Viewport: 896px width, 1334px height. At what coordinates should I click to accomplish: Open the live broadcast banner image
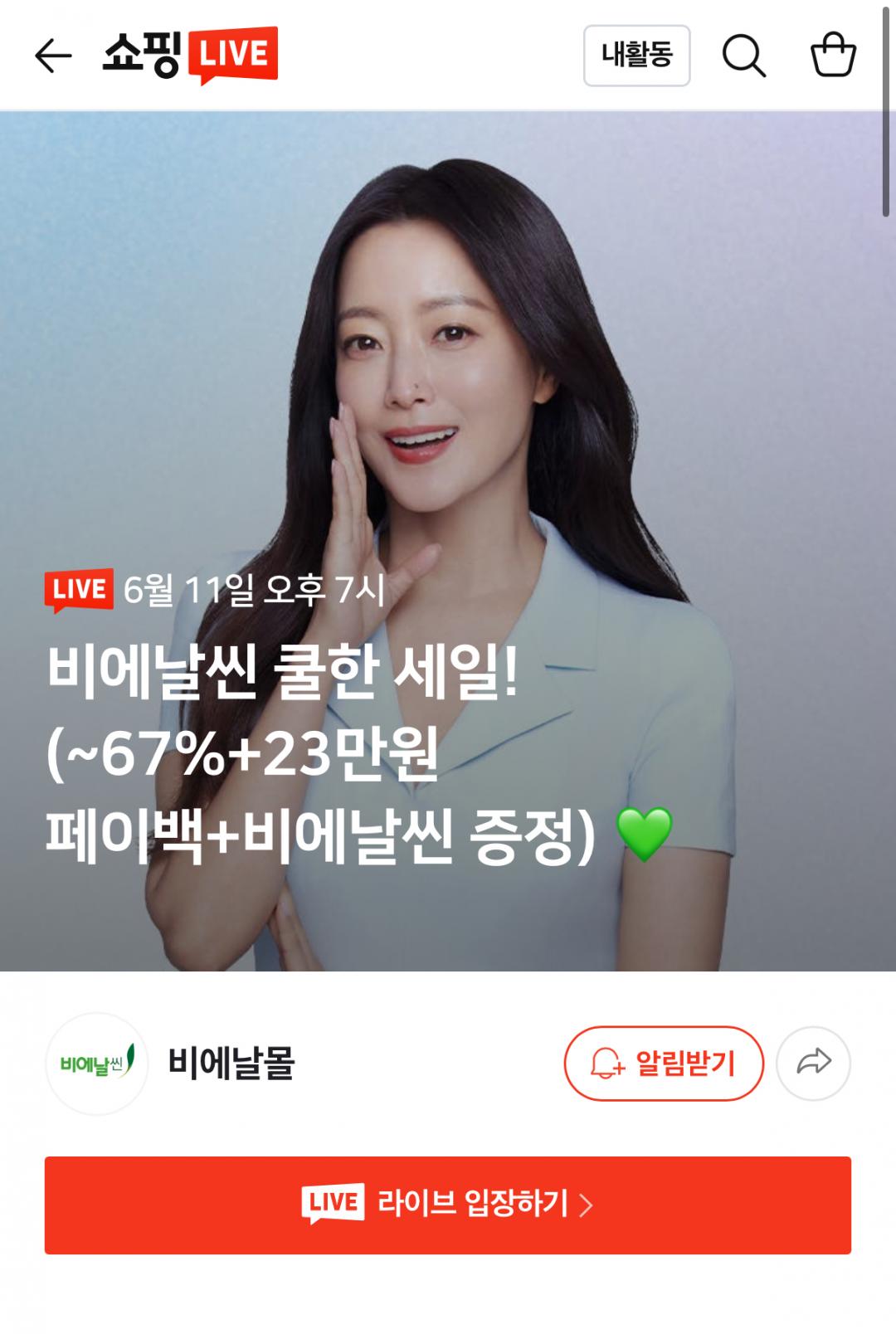[x=448, y=415]
